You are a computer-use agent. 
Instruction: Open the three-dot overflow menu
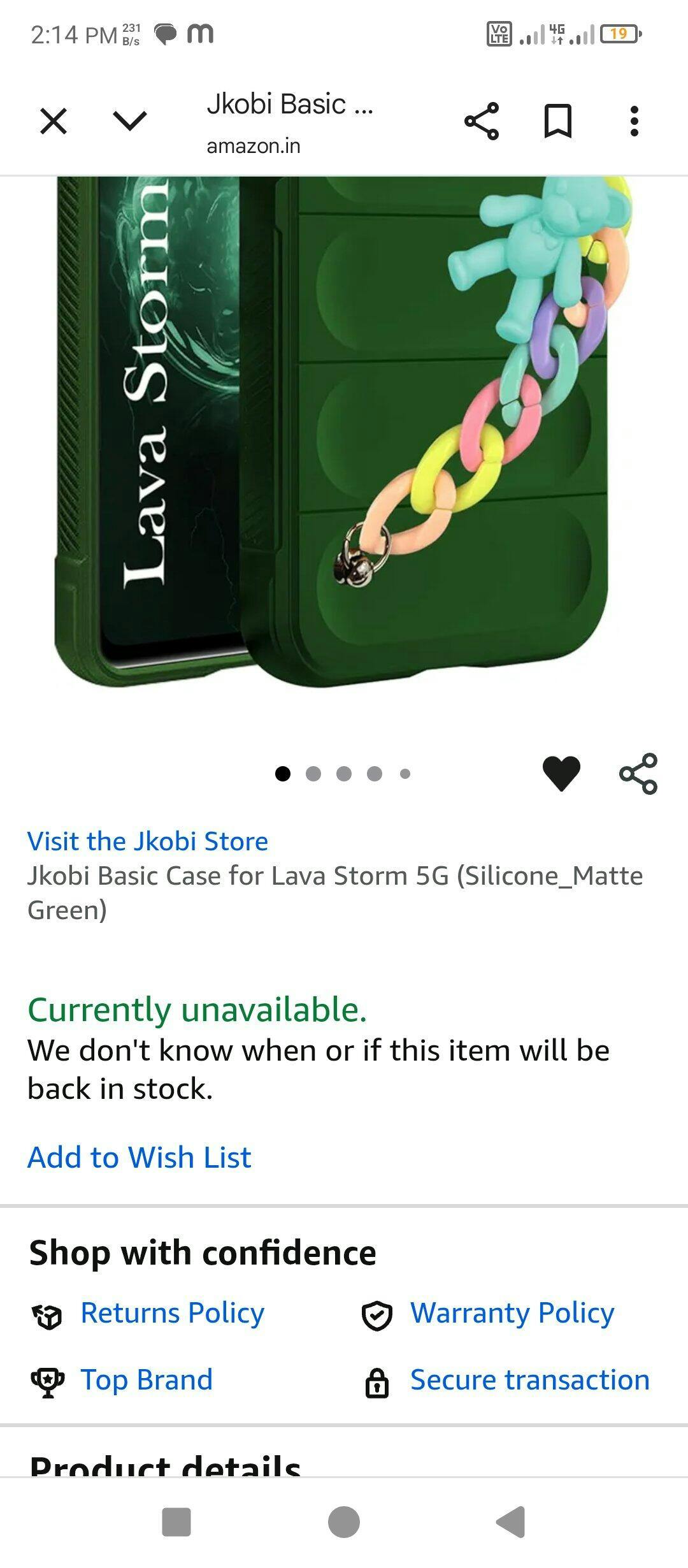(x=634, y=121)
